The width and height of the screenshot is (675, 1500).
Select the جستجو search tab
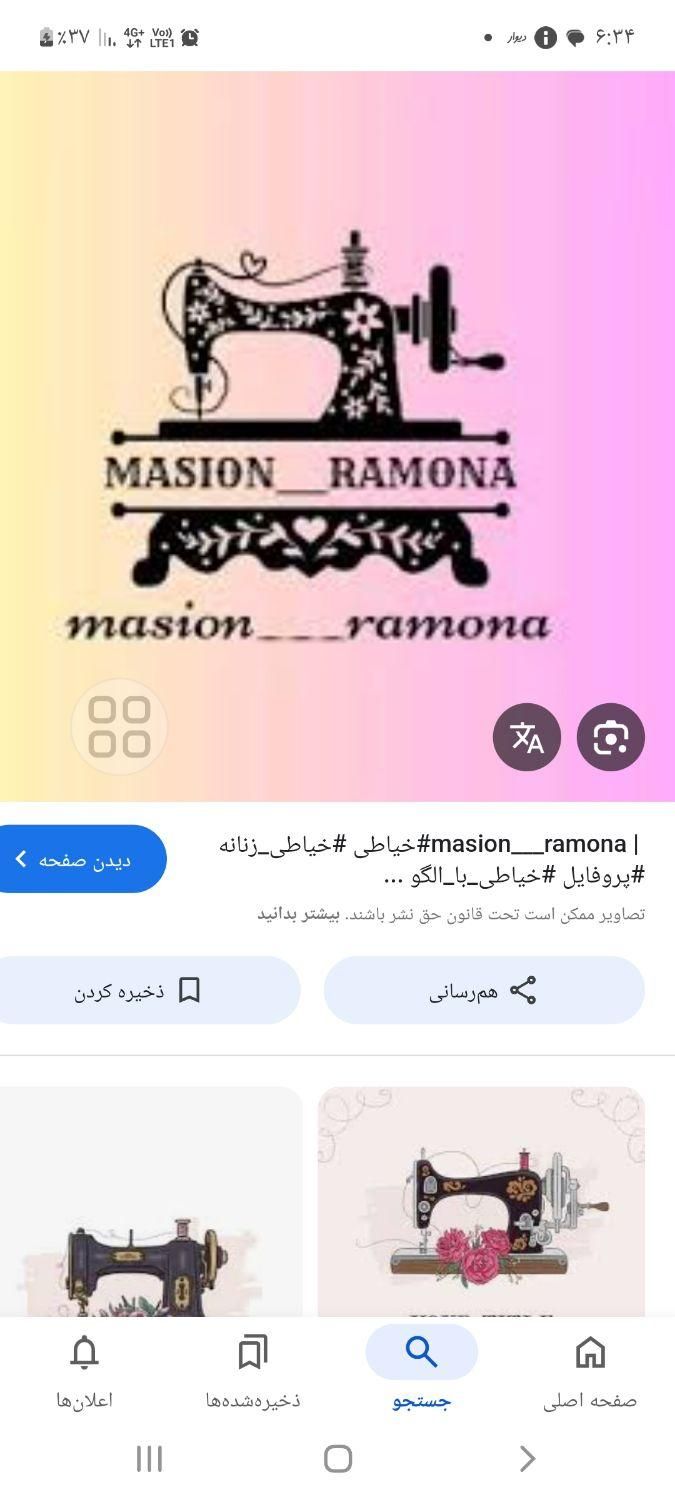click(421, 1371)
